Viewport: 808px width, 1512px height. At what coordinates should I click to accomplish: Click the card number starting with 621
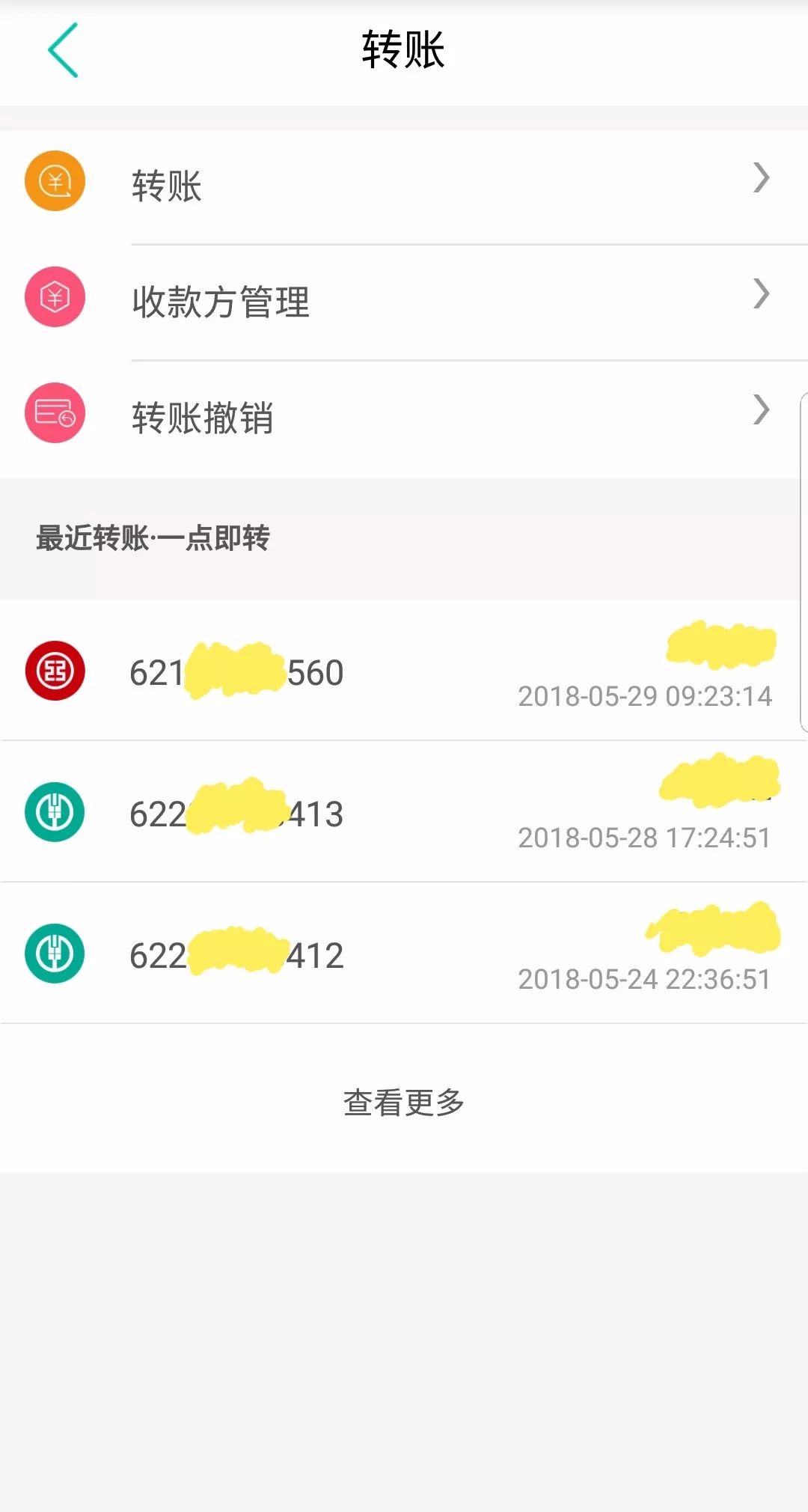pyautogui.click(x=236, y=671)
